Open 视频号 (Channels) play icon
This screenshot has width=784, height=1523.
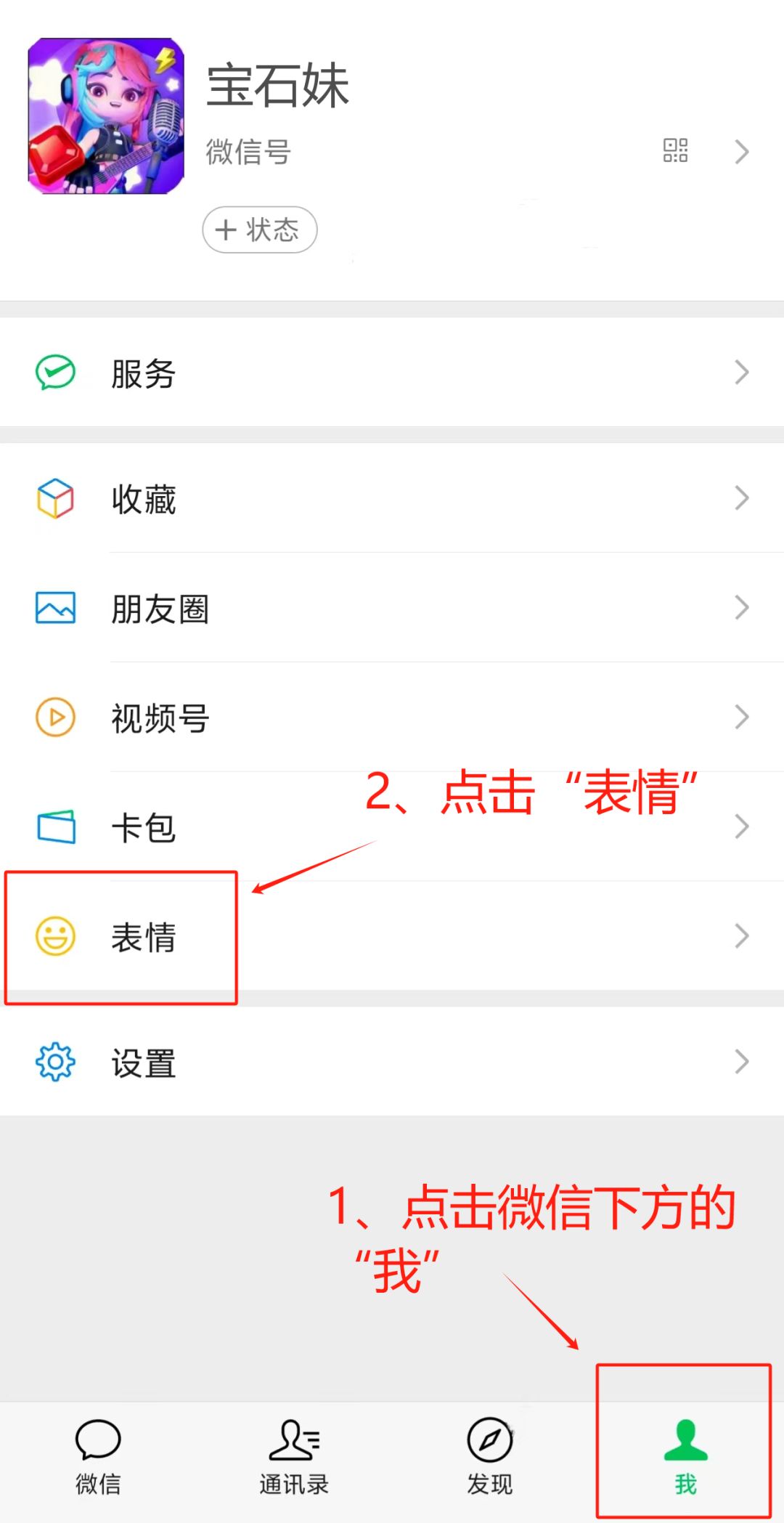[54, 717]
